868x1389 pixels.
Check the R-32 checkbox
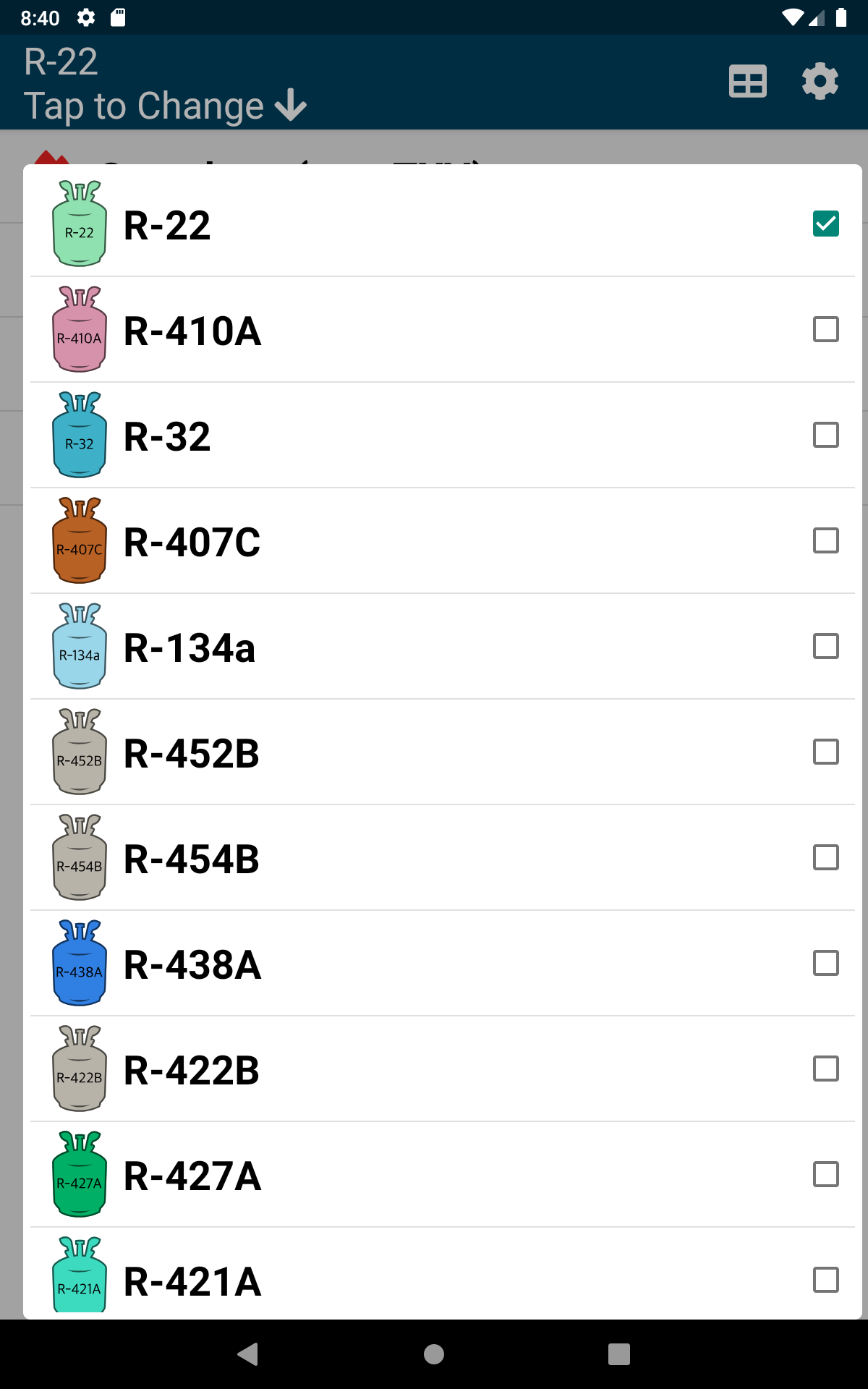[825, 435]
